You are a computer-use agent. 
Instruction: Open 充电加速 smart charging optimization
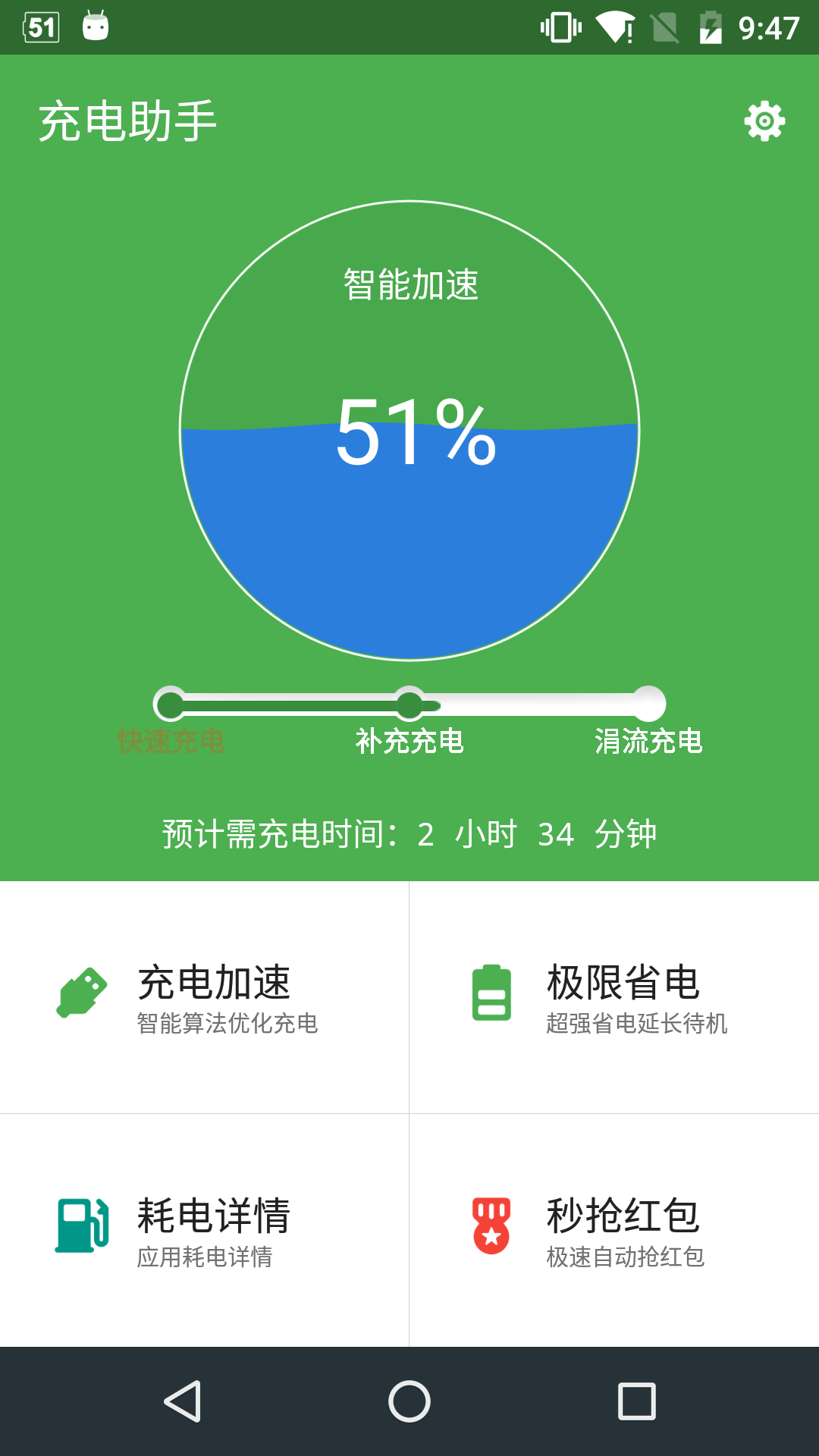(205, 996)
